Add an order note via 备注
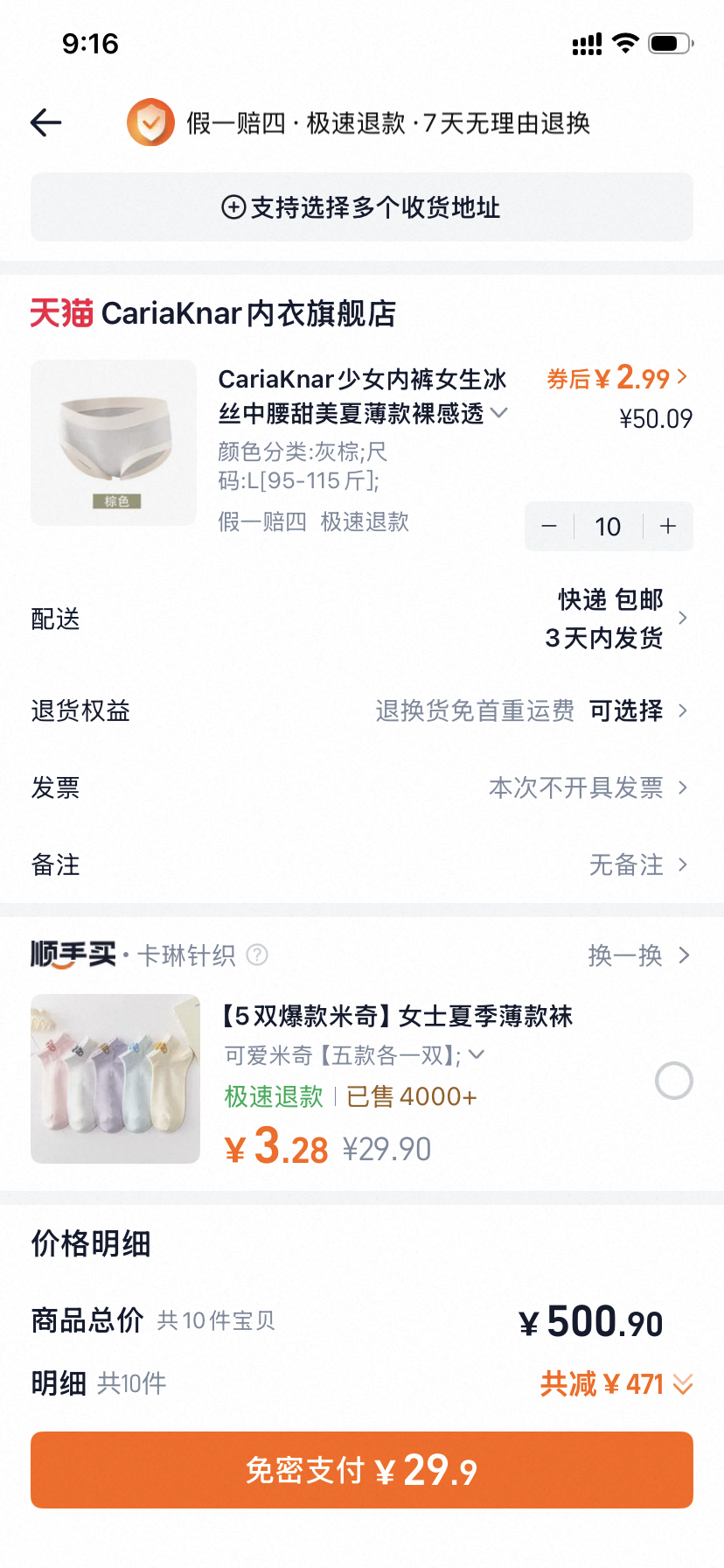This screenshot has height=1568, width=724. (362, 864)
